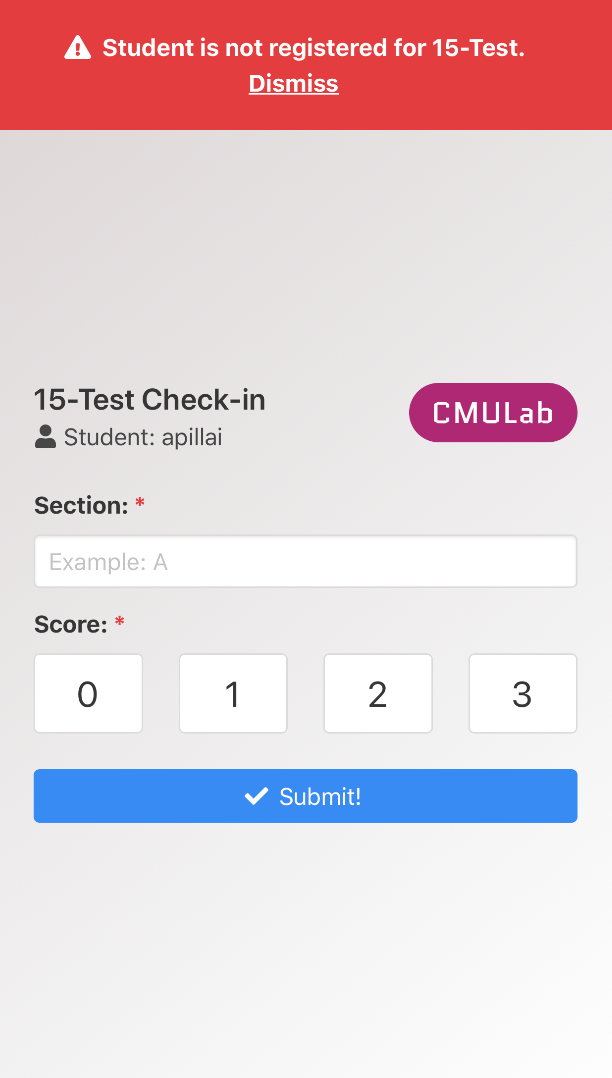The image size is (612, 1078).
Task: Select score 0
Action: click(x=88, y=694)
